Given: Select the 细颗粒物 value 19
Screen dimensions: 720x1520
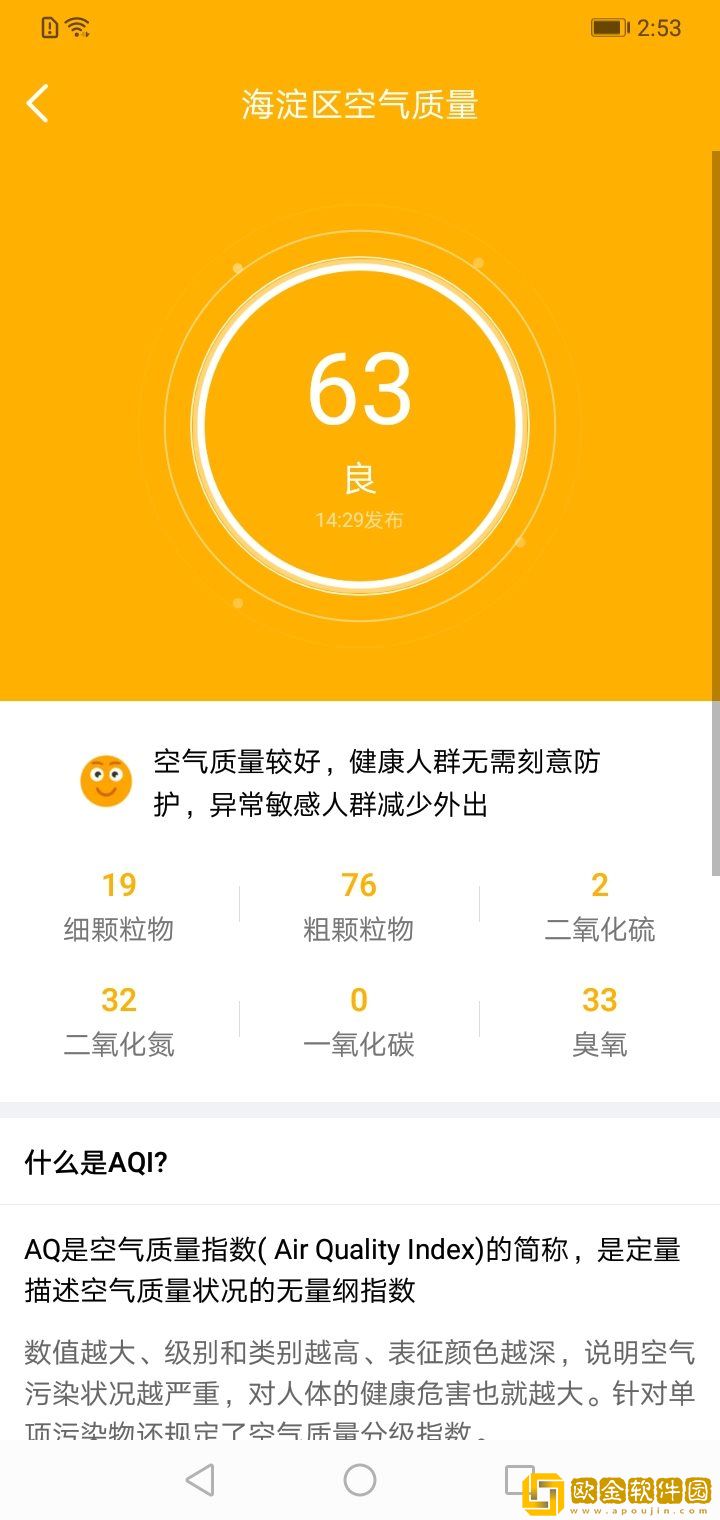Looking at the screenshot, I should (120, 886).
